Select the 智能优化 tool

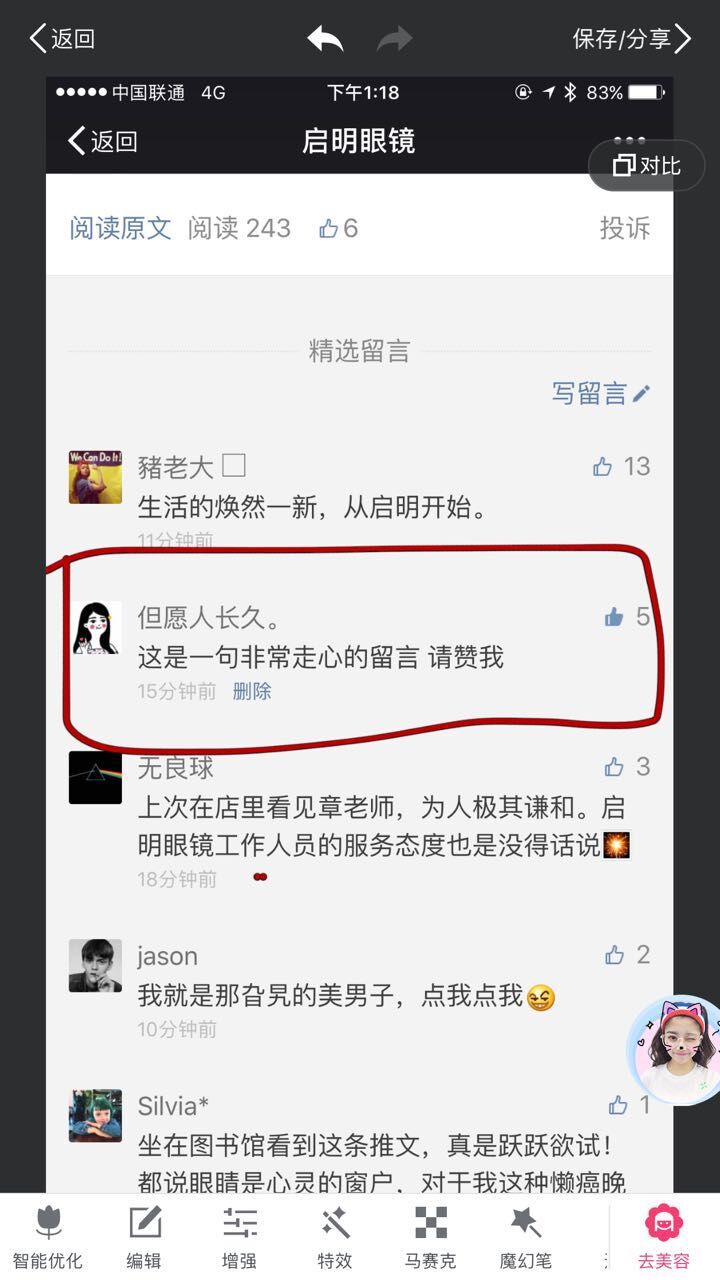48,1238
